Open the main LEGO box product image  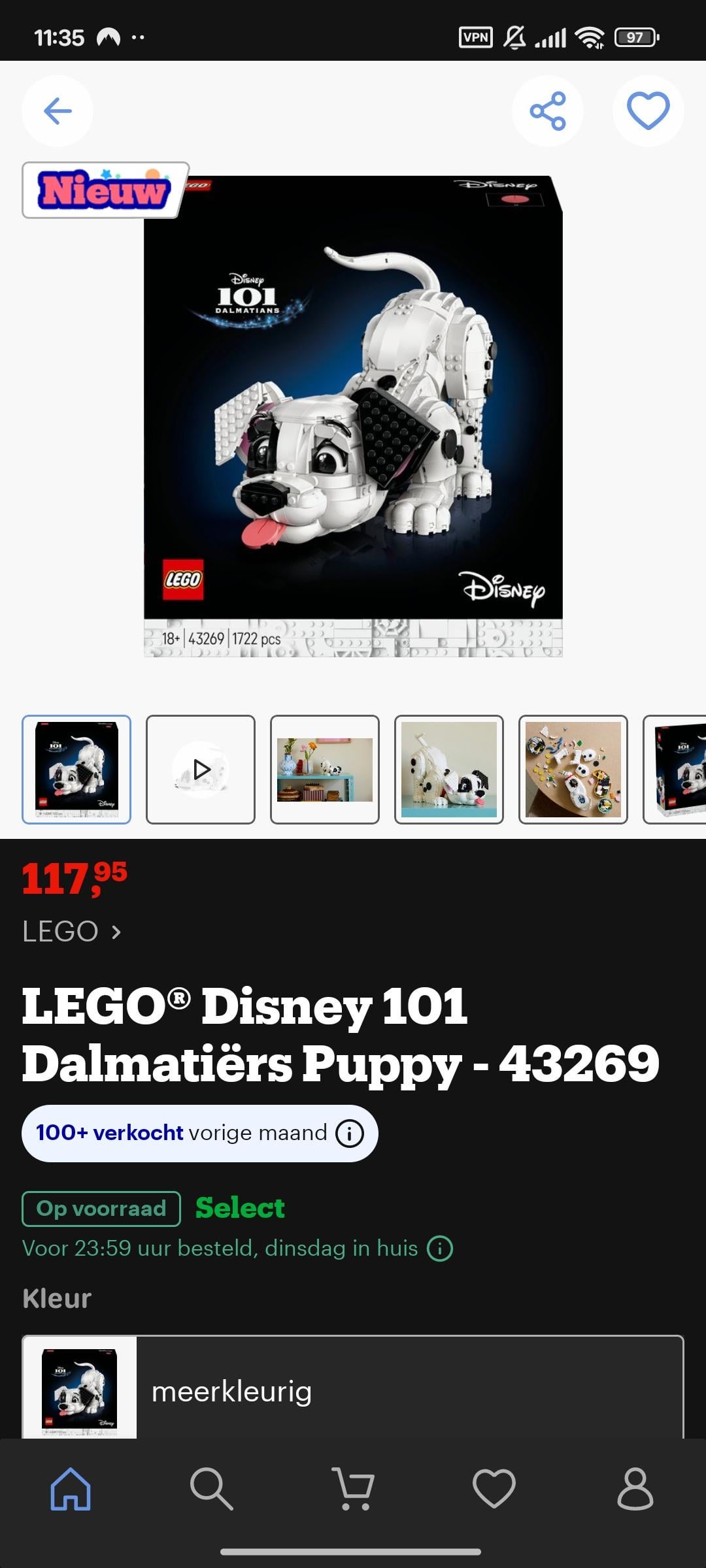[x=353, y=416]
